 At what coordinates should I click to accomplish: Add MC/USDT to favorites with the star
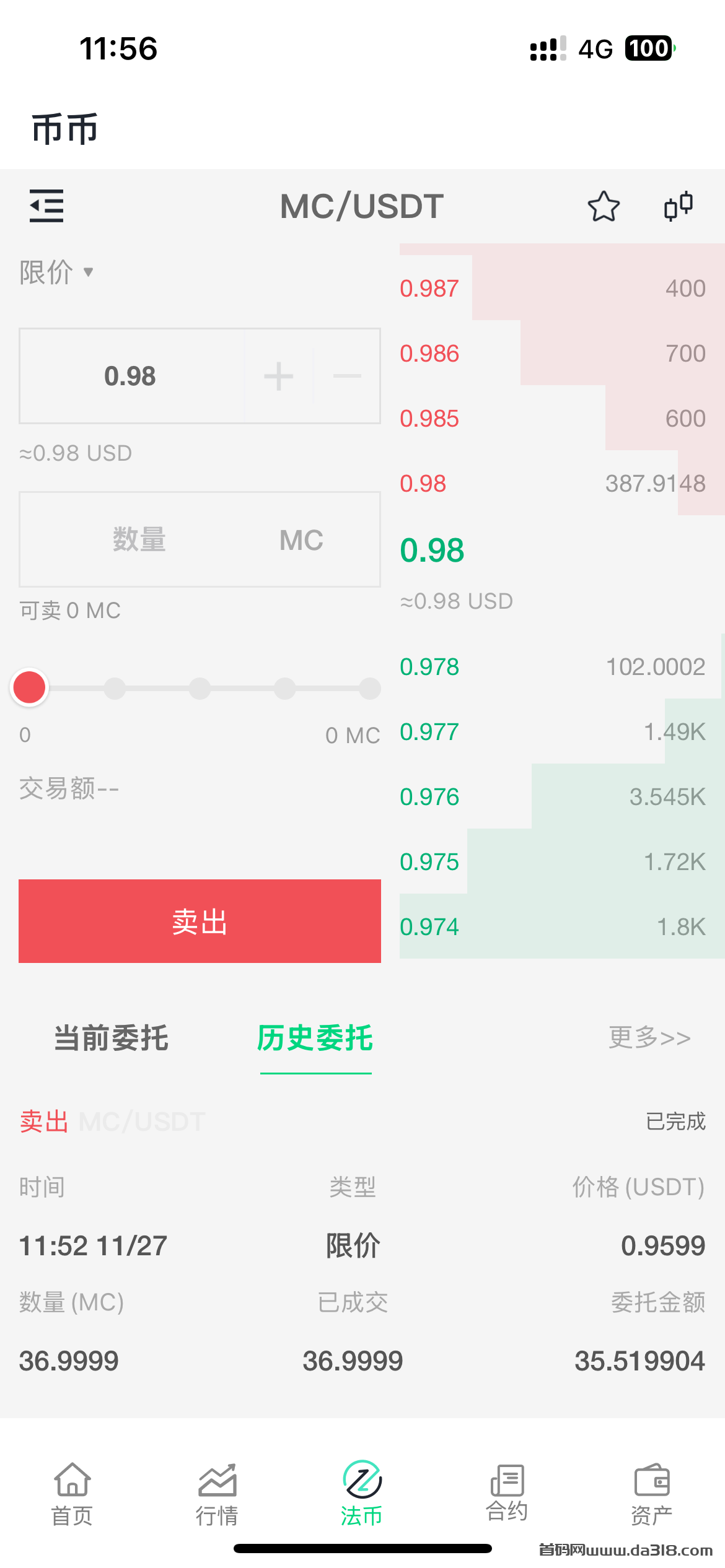603,206
